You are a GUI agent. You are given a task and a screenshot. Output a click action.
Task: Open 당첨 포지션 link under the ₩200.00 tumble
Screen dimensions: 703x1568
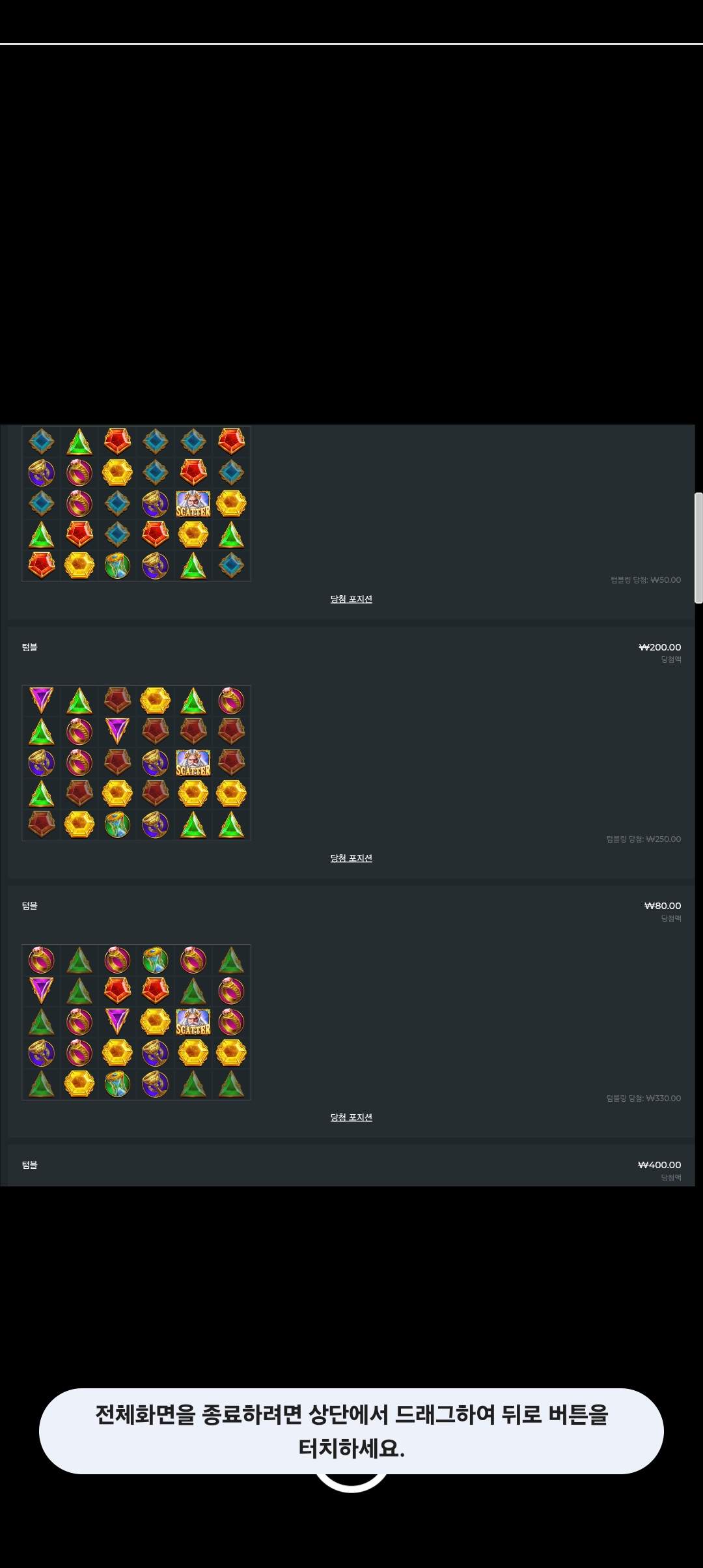351,858
